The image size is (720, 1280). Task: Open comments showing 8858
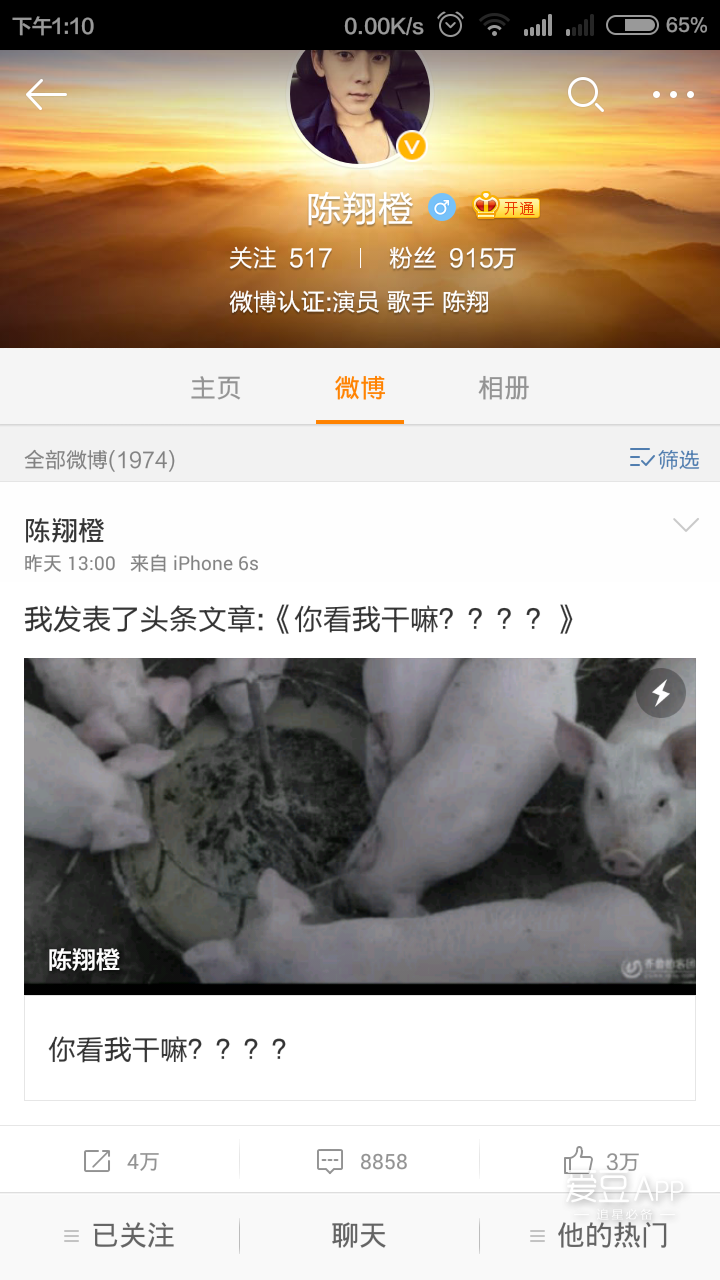pyautogui.click(x=360, y=1161)
